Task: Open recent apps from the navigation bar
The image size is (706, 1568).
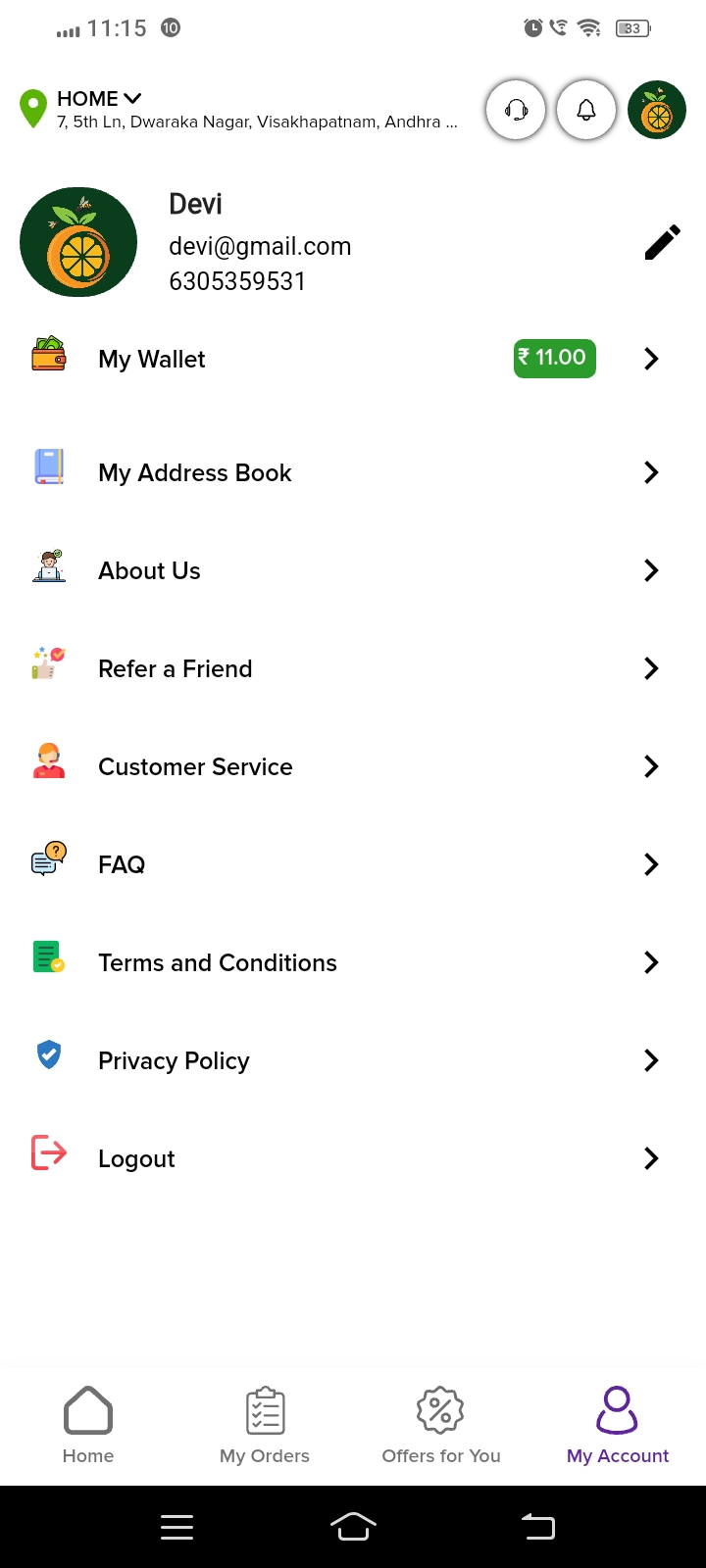Action: 176,1526
